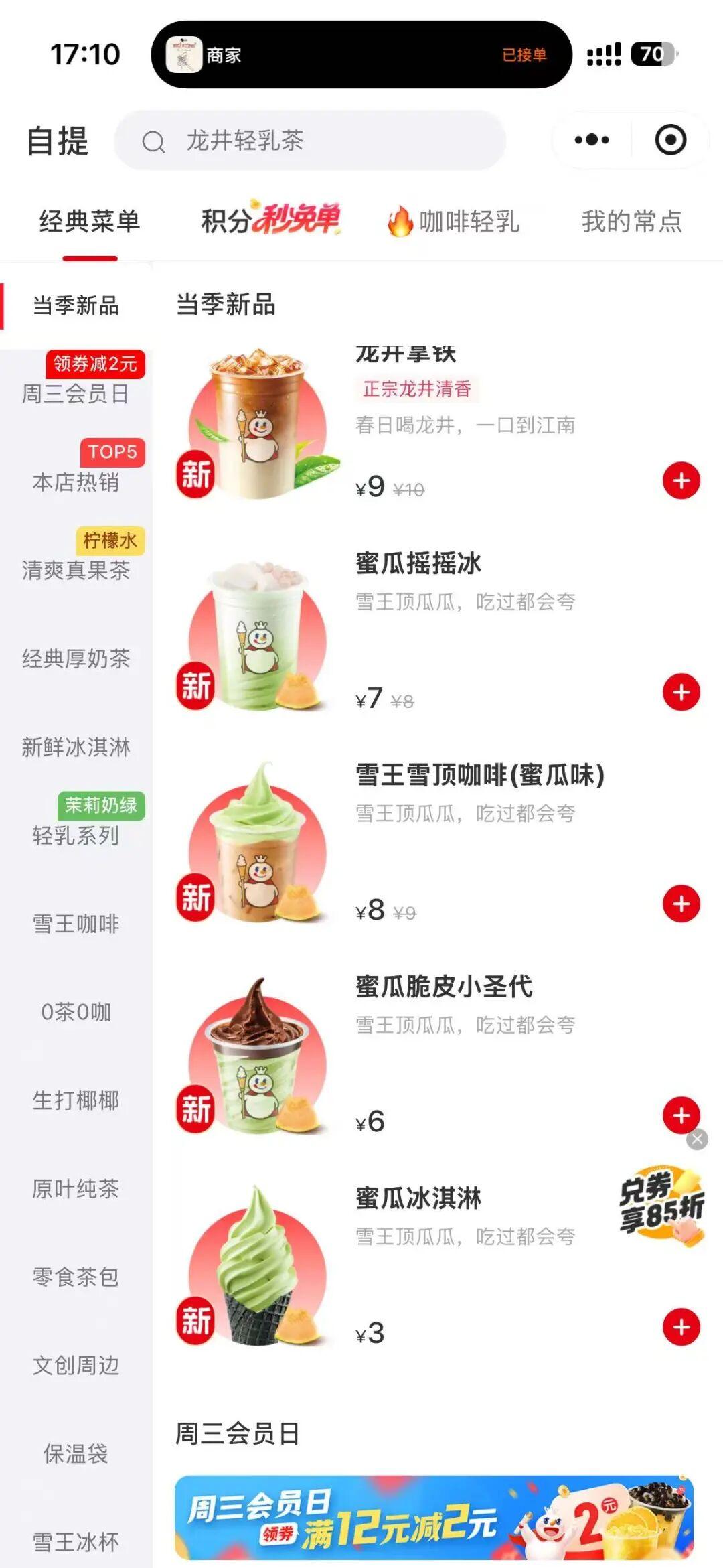723x1568 pixels.
Task: Switch to the 咖啡轻乳 tab
Action: click(453, 222)
